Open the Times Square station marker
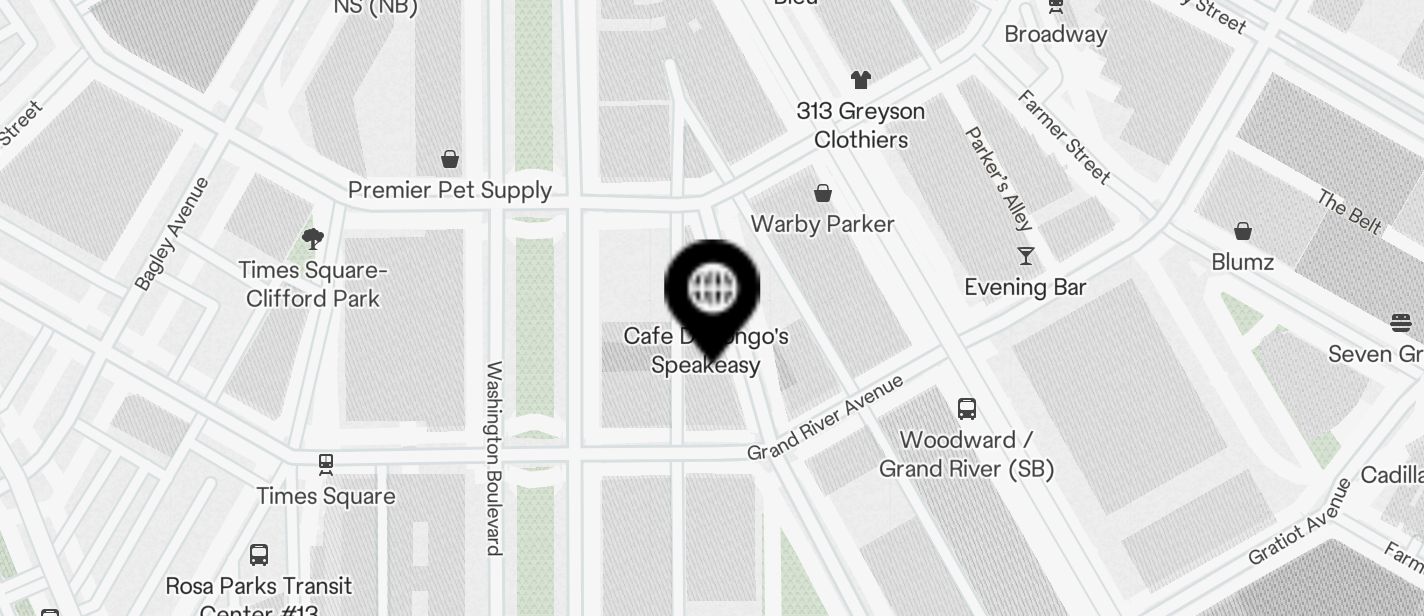The height and width of the screenshot is (616, 1424). pyautogui.click(x=326, y=464)
